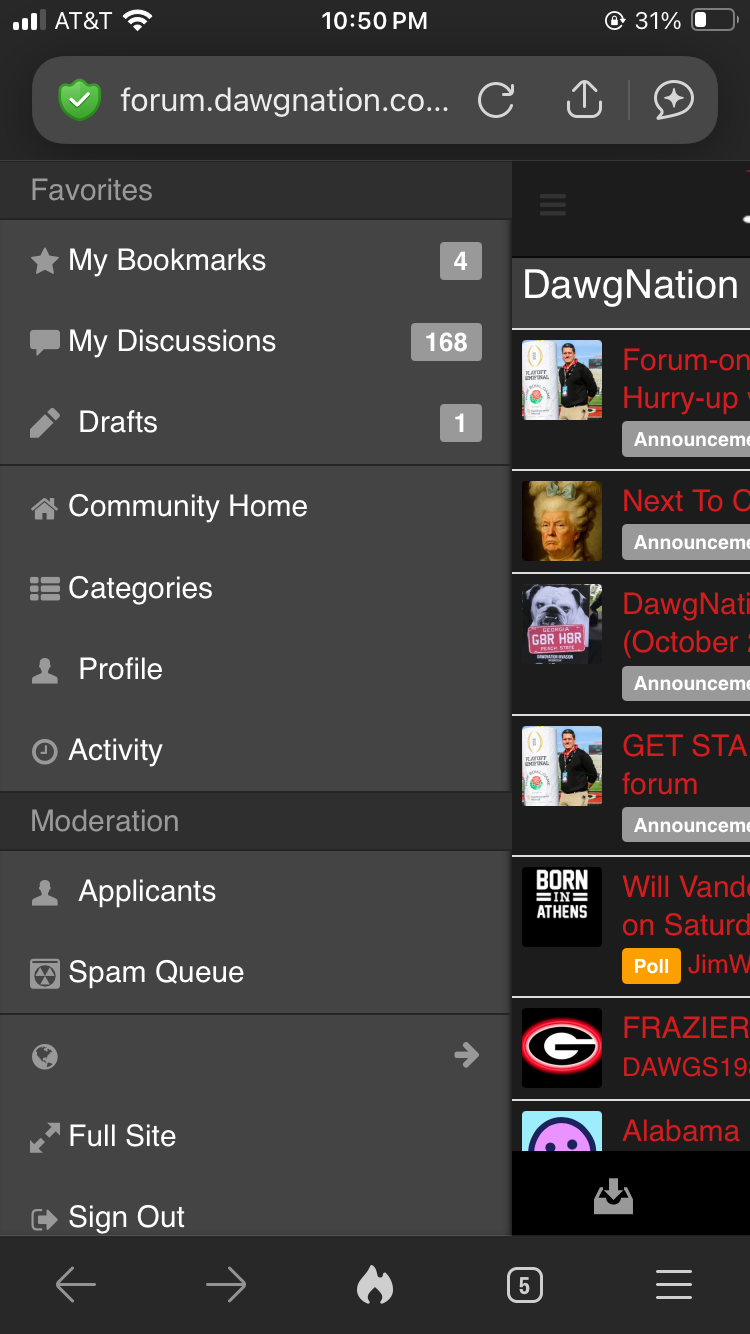Switch to Full Site
Image resolution: width=750 pixels, height=1334 pixels.
tap(122, 1136)
